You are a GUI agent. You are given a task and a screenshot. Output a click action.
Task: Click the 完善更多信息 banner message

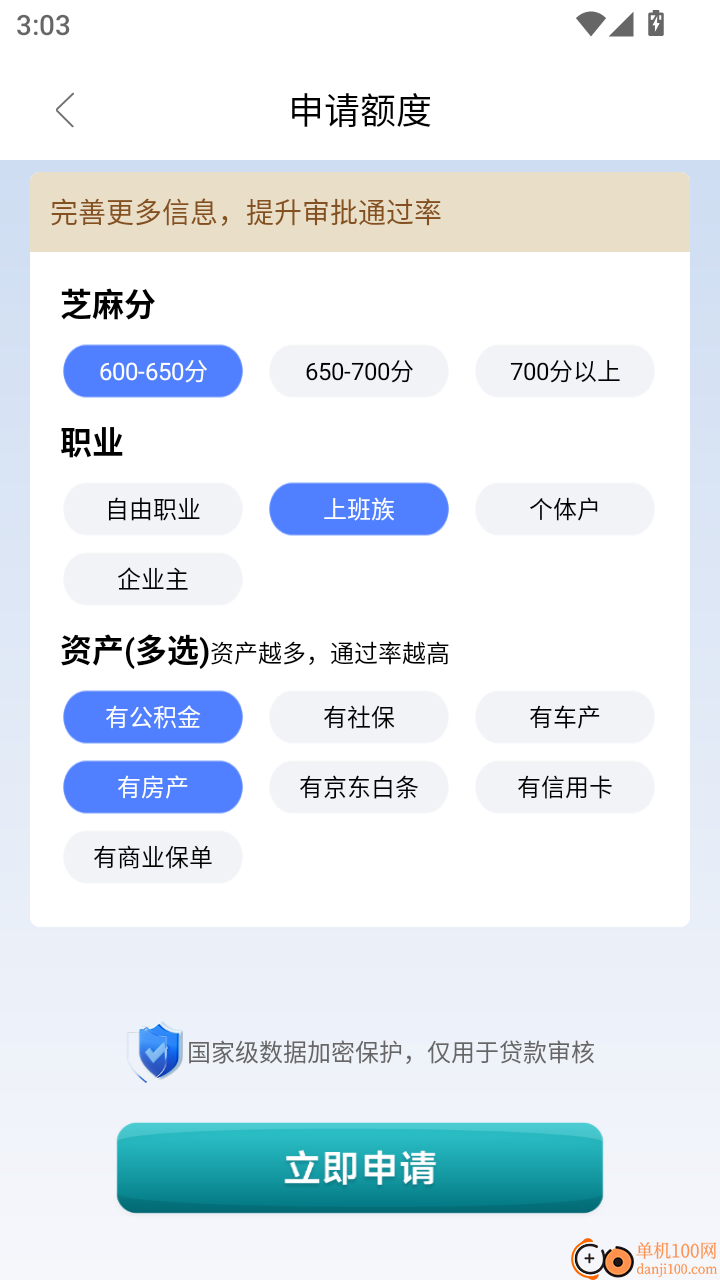(x=360, y=213)
